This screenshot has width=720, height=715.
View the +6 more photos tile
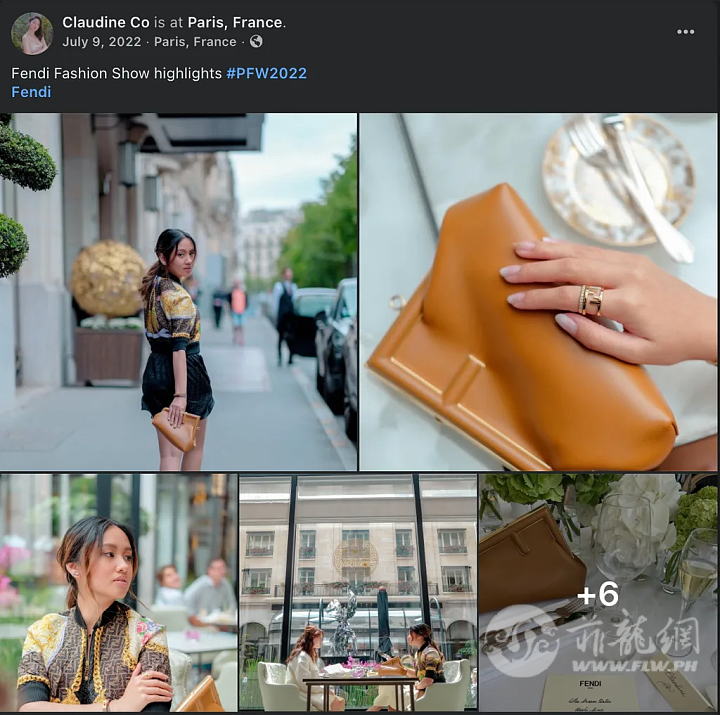coord(598,592)
